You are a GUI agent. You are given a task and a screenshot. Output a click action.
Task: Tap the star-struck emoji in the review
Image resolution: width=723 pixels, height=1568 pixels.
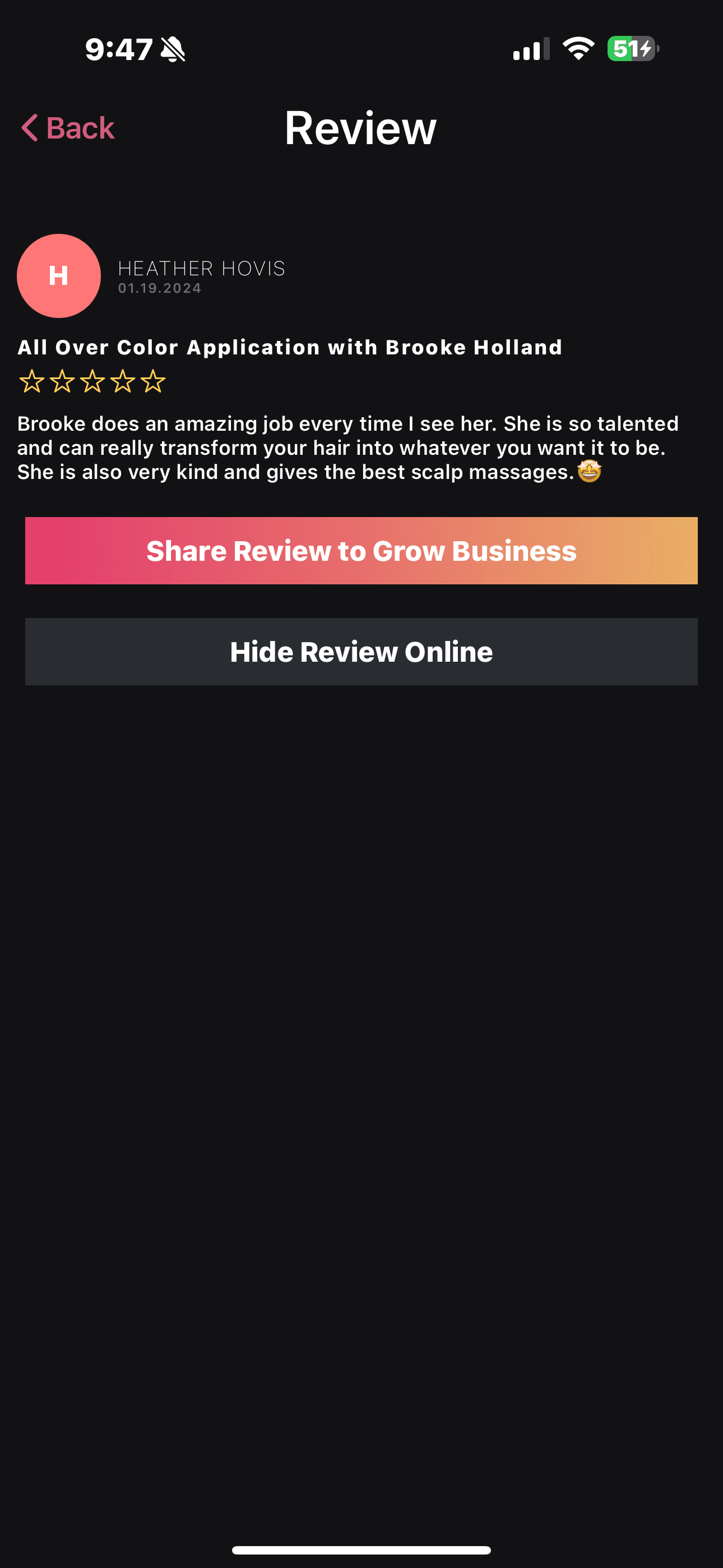[588, 471]
